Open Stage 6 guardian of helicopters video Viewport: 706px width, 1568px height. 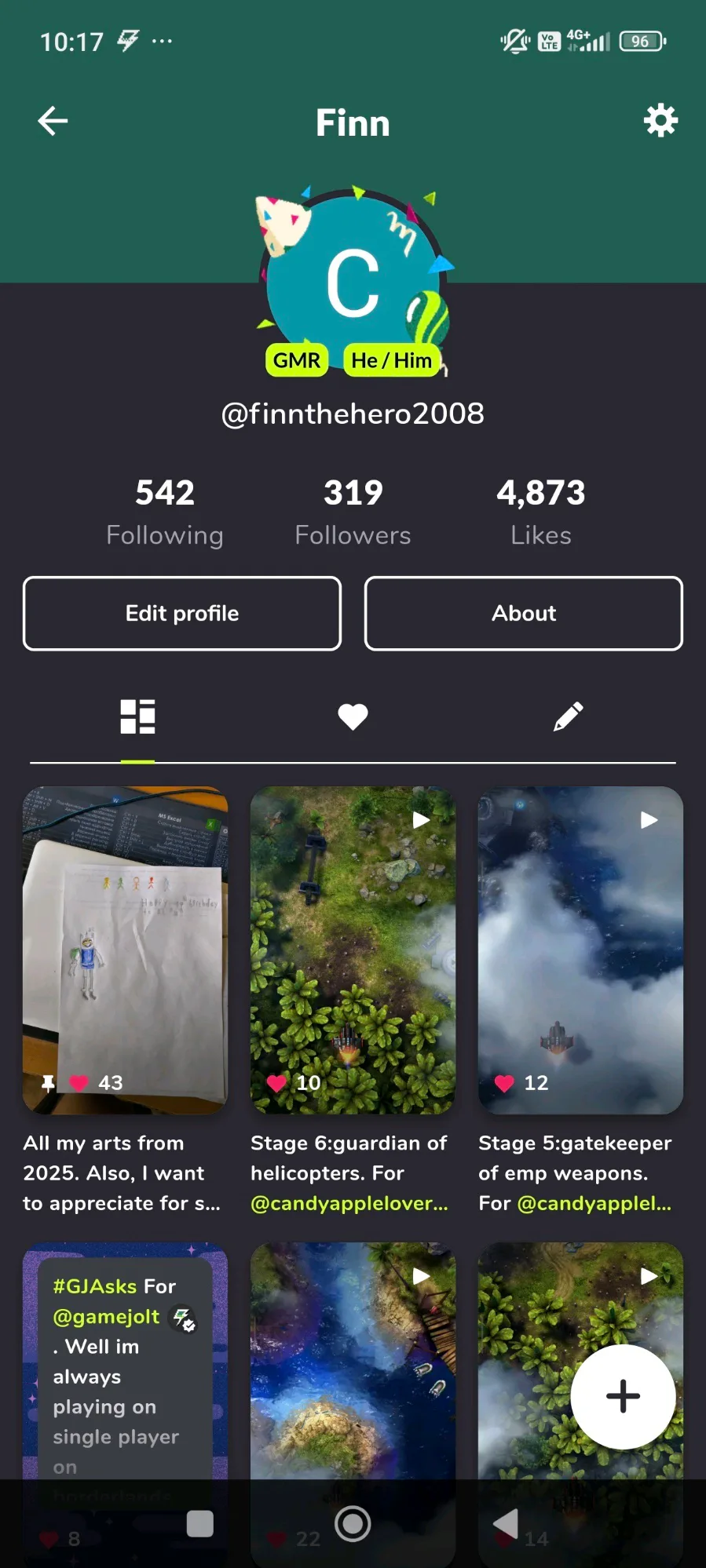point(353,950)
